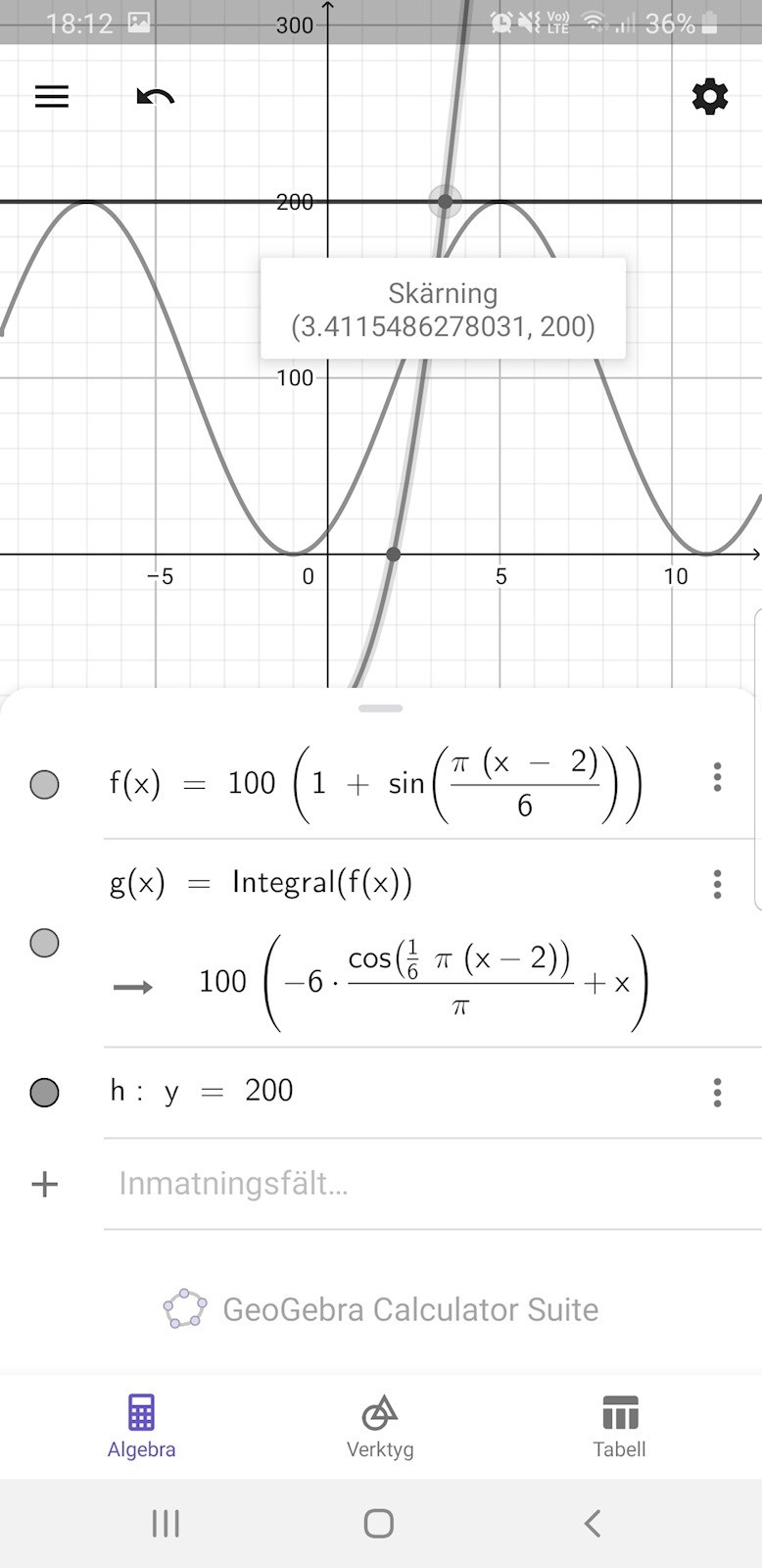This screenshot has height=1568, width=762.
Task: Toggle visibility of line h: y = 200
Action: (x=44, y=1092)
